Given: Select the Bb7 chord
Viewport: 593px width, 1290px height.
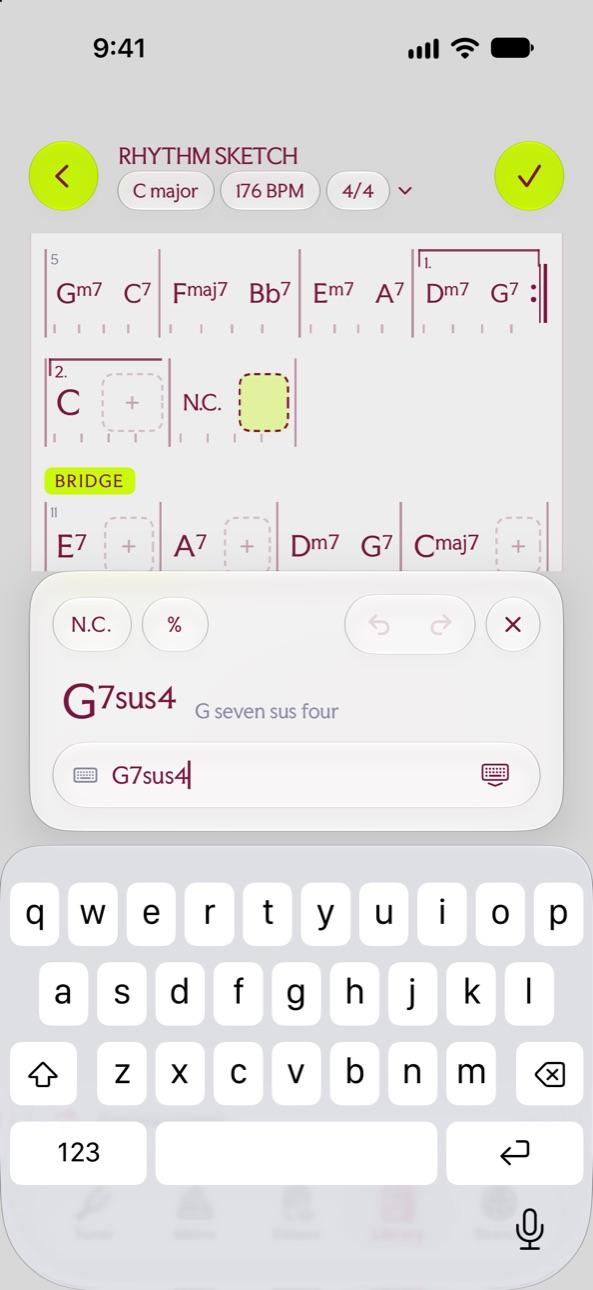Looking at the screenshot, I should 270,293.
